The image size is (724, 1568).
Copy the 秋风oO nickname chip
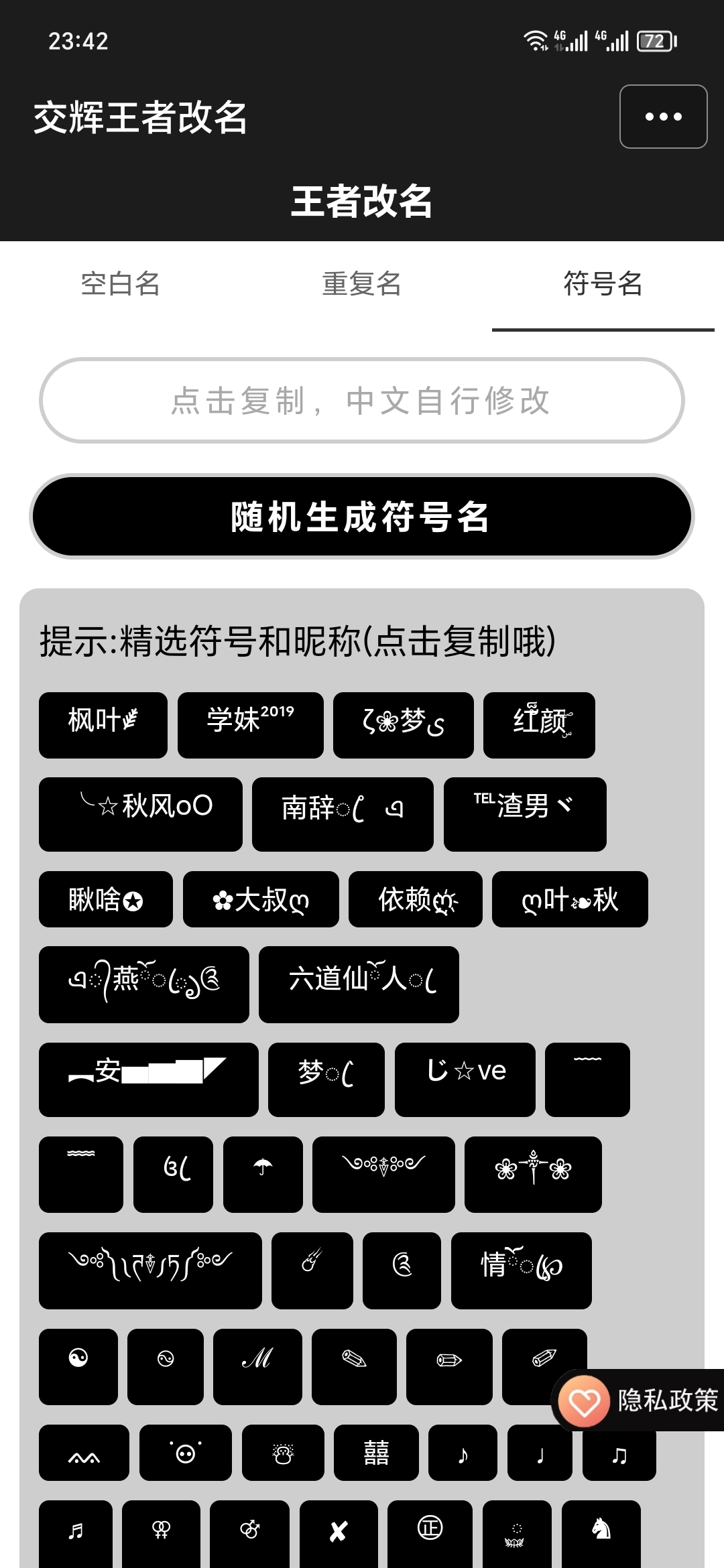pos(141,813)
